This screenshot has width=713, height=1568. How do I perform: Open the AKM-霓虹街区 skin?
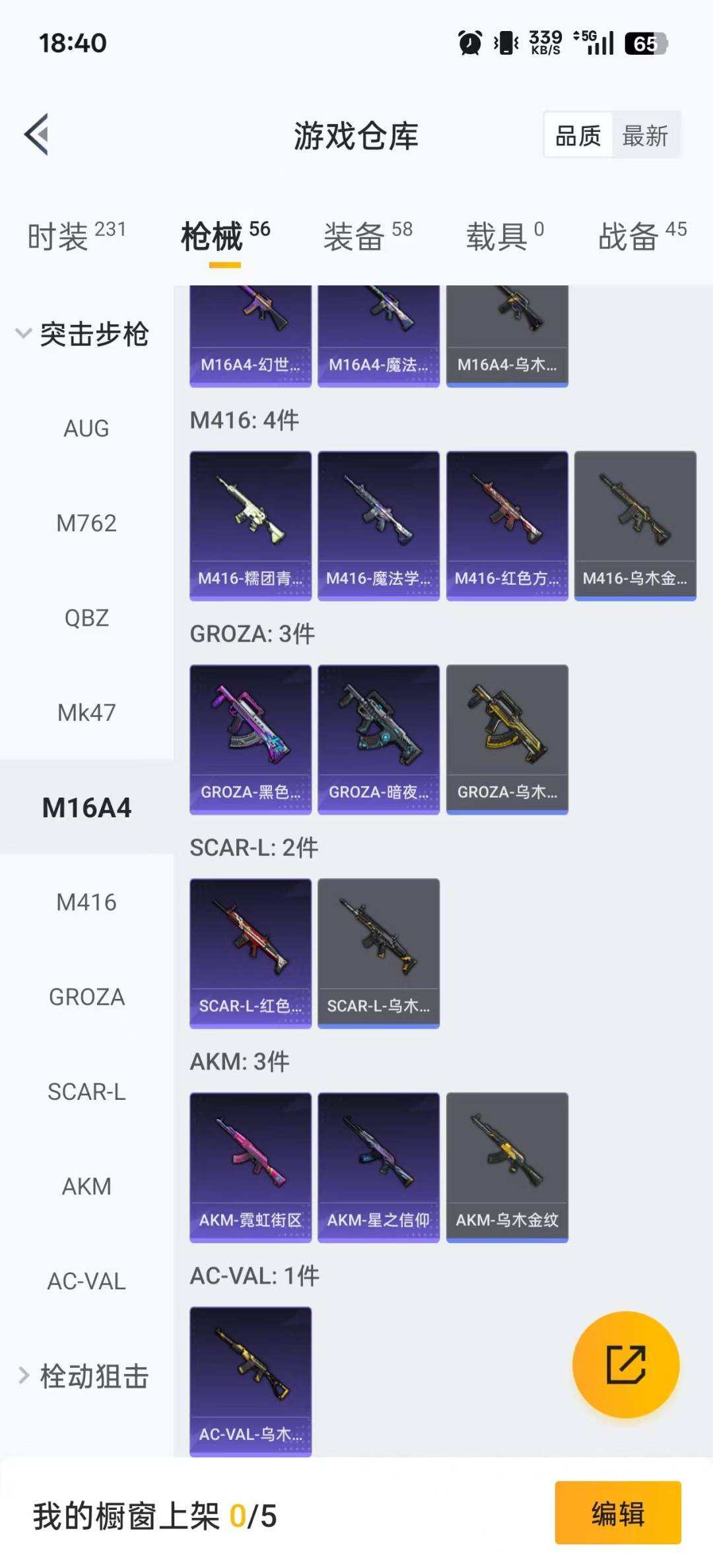(x=250, y=1167)
